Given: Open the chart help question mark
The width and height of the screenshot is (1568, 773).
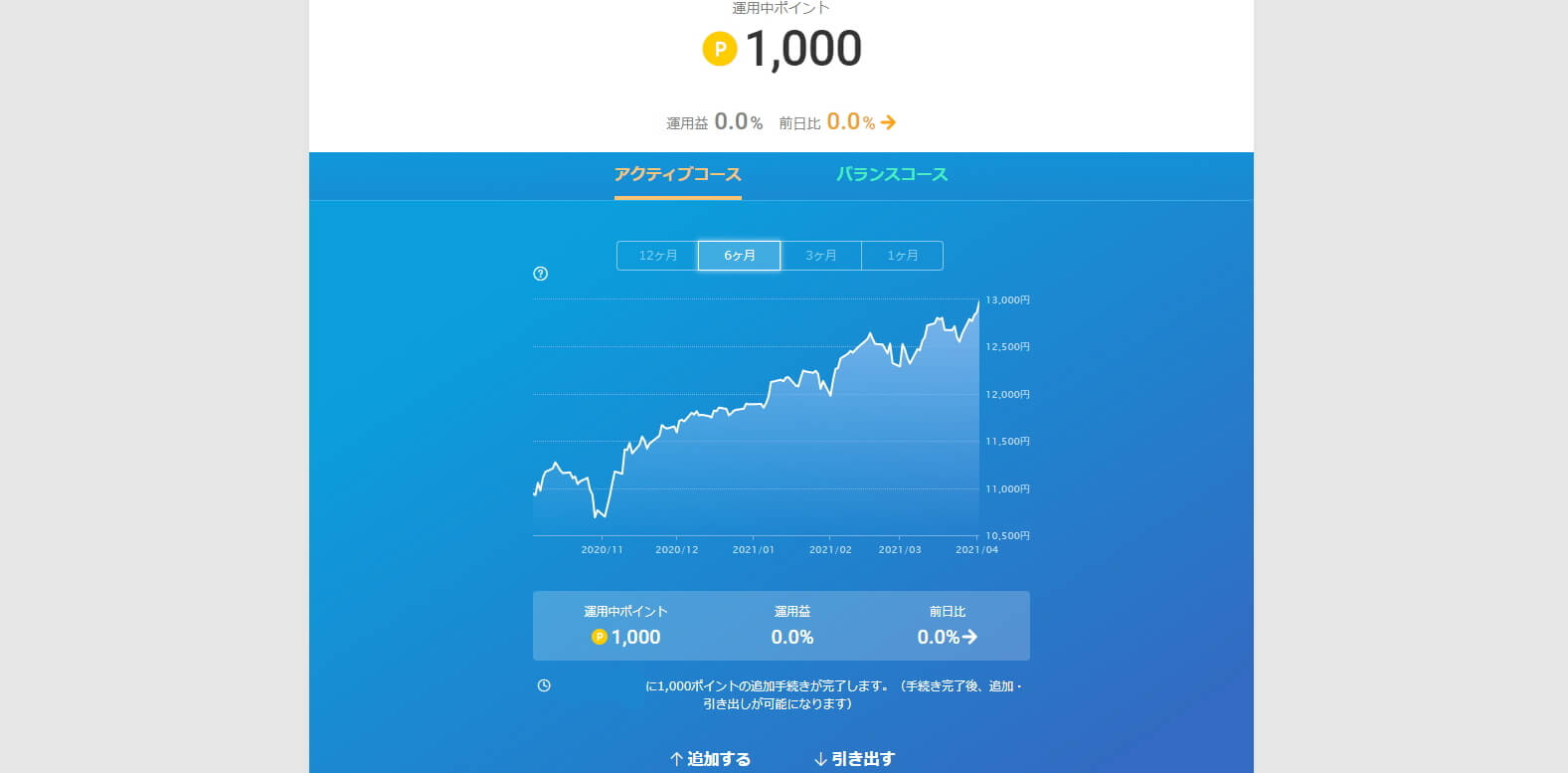Looking at the screenshot, I should [x=541, y=274].
